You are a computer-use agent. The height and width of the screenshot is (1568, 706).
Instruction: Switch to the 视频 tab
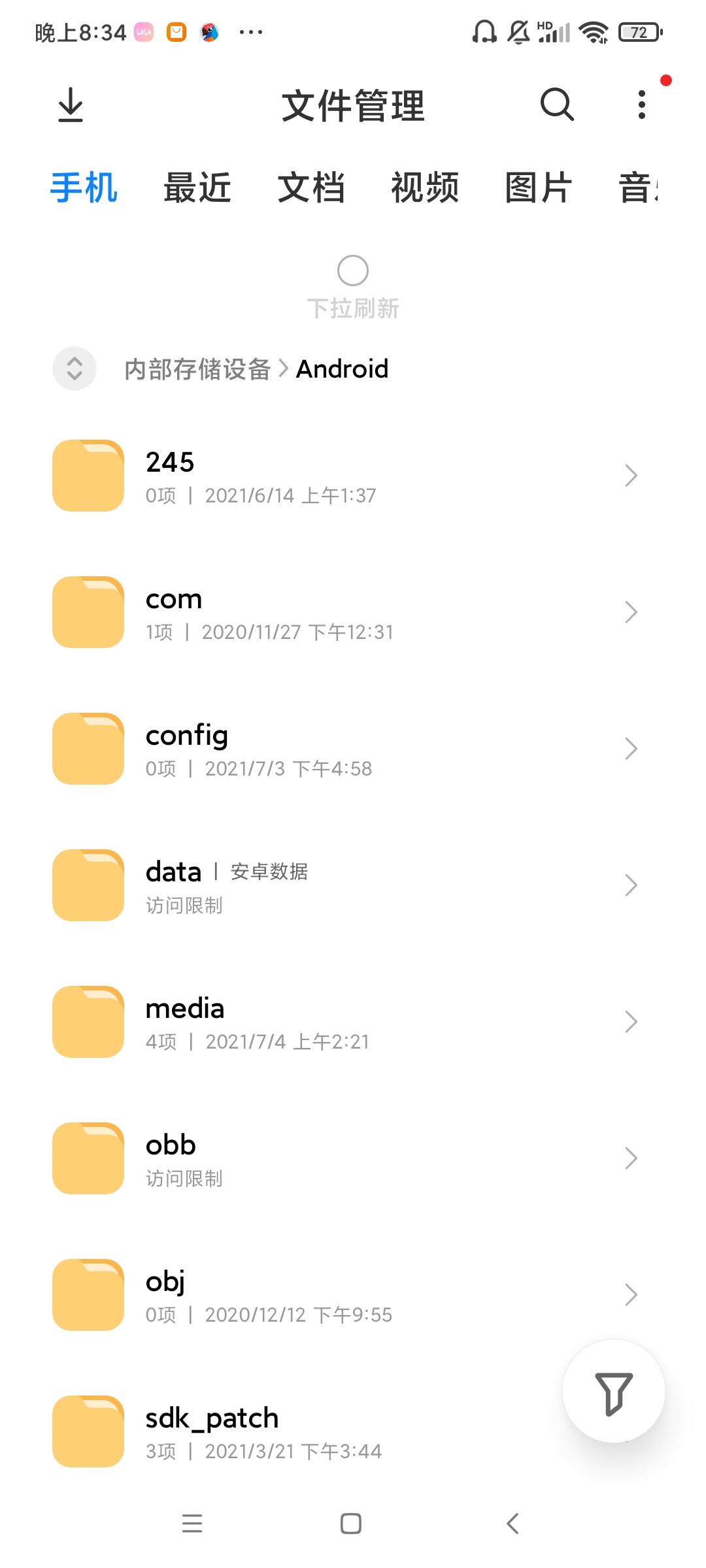pyautogui.click(x=425, y=188)
